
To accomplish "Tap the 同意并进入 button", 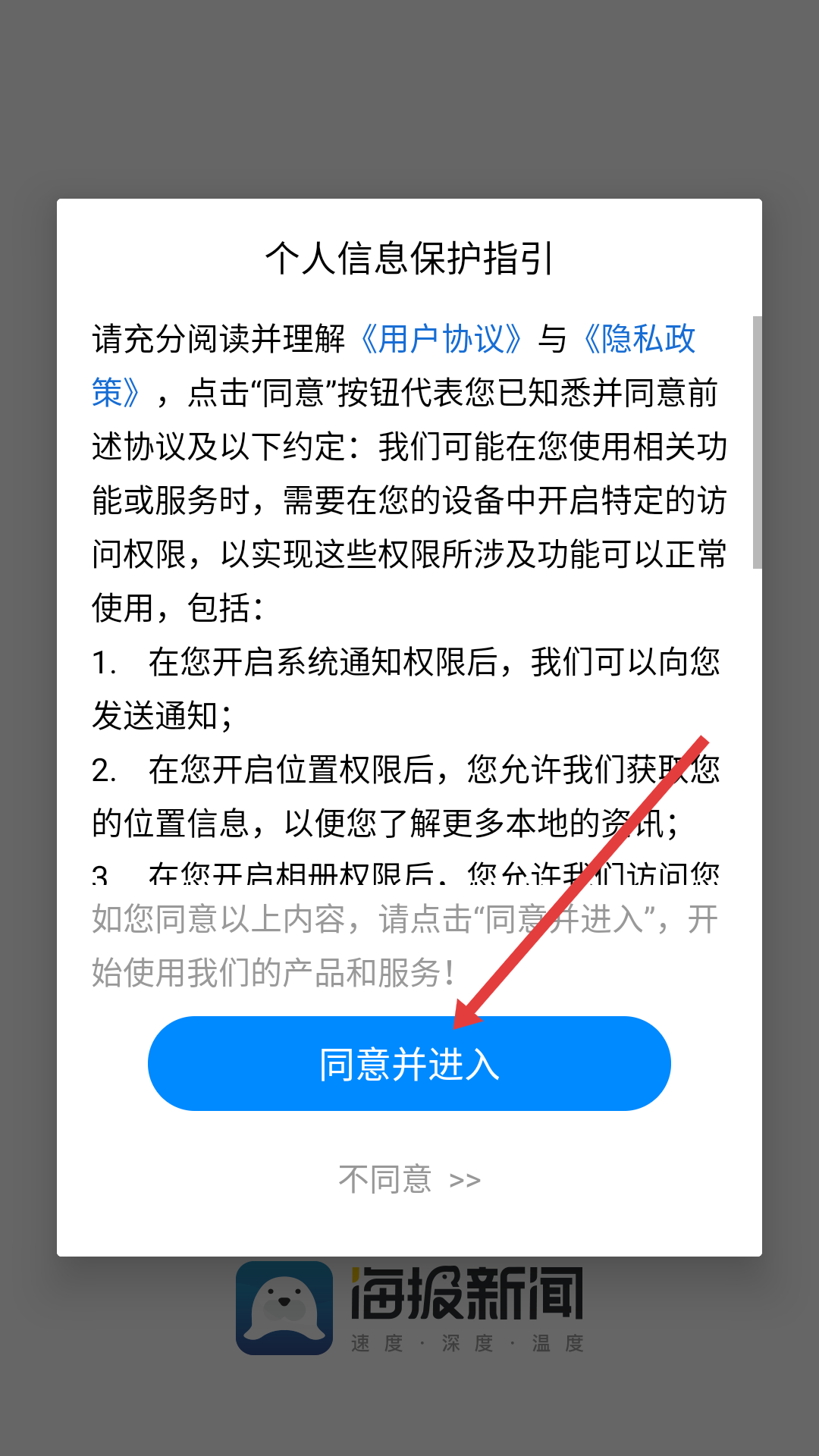I will coord(409,1063).
